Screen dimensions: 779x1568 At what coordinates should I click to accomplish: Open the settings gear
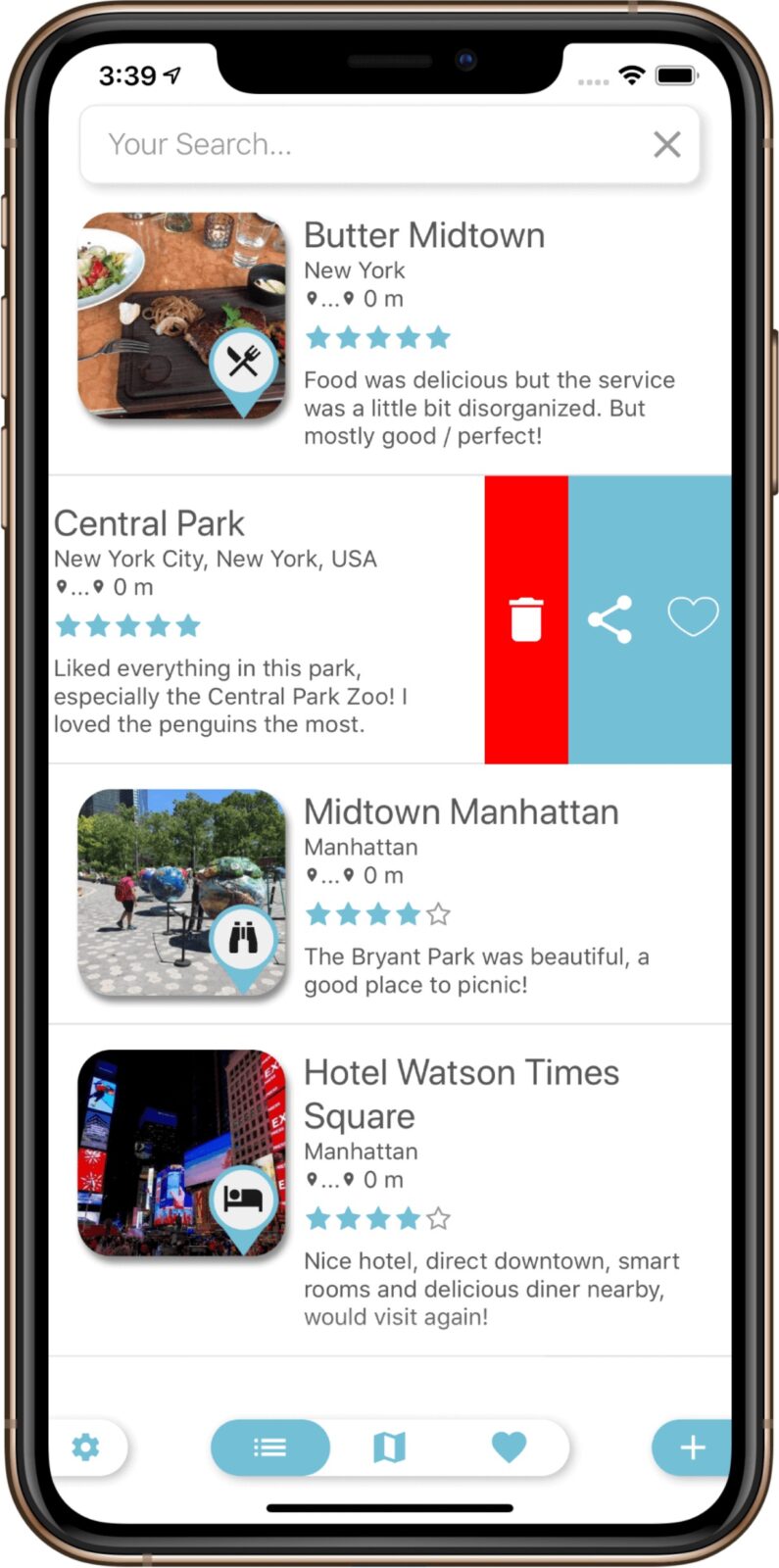click(86, 1447)
